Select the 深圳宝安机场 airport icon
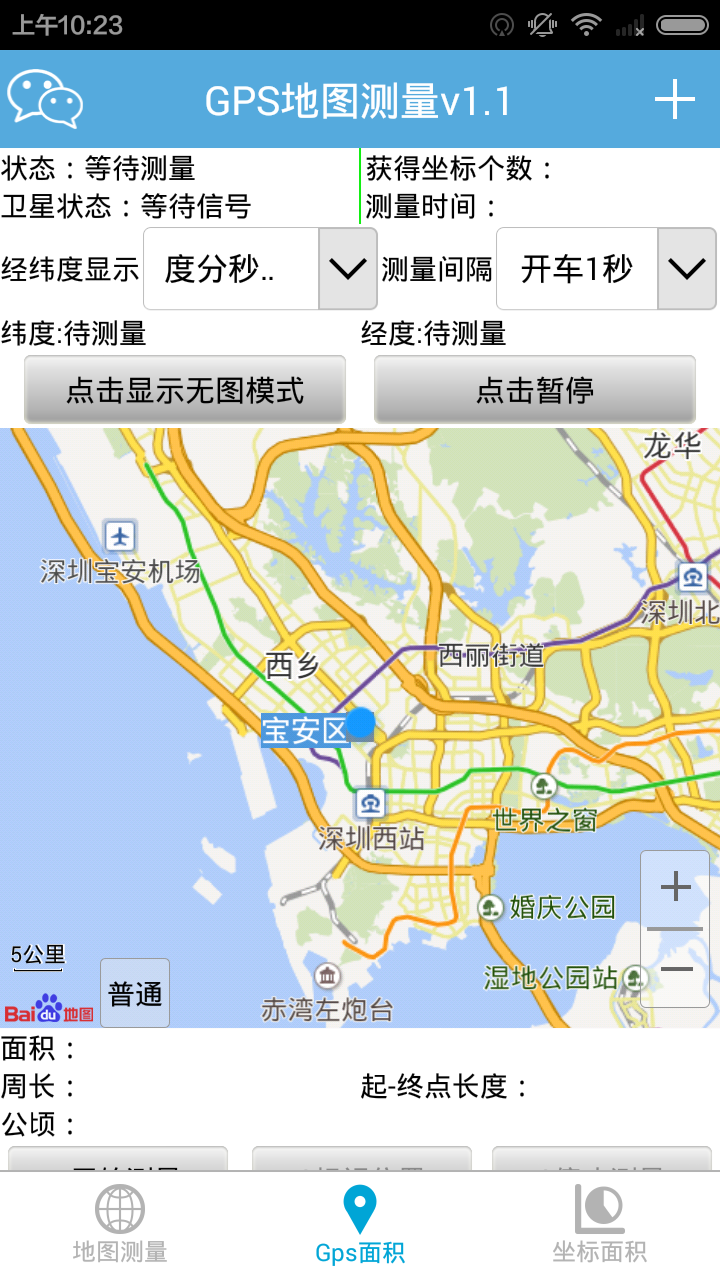The image size is (720, 1280). [120, 537]
